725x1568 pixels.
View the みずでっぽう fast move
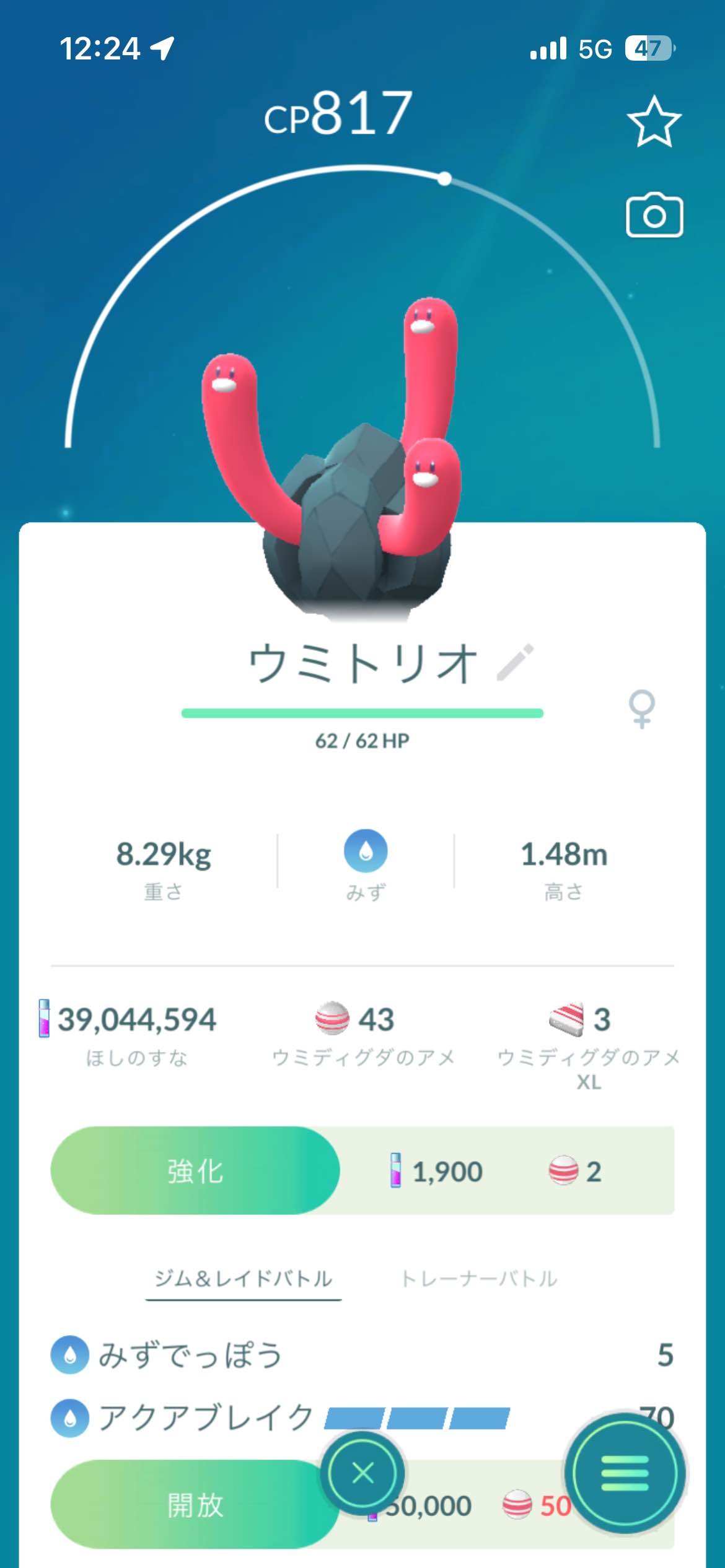(191, 1355)
